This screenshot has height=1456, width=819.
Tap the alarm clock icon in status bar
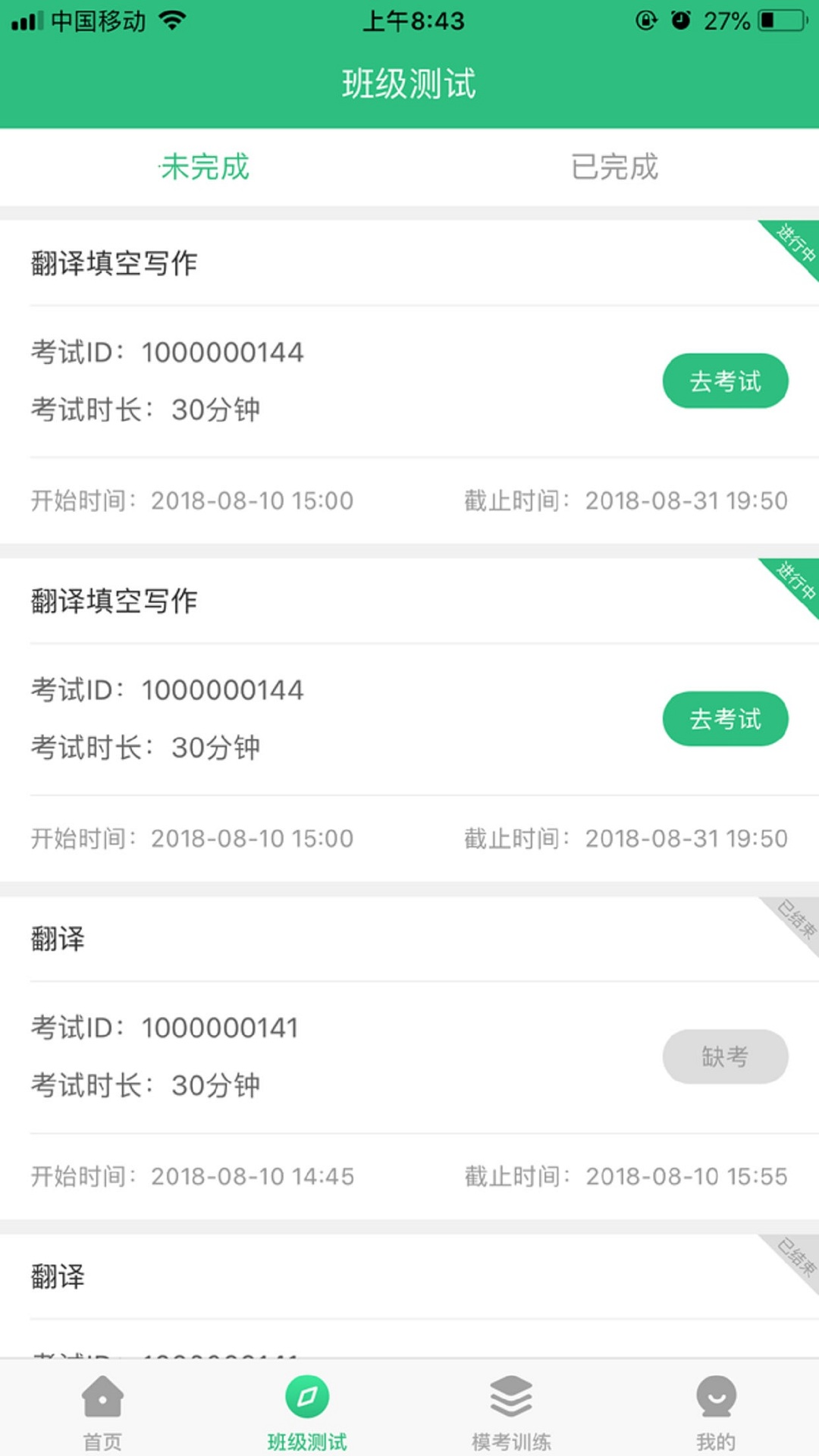tap(681, 20)
